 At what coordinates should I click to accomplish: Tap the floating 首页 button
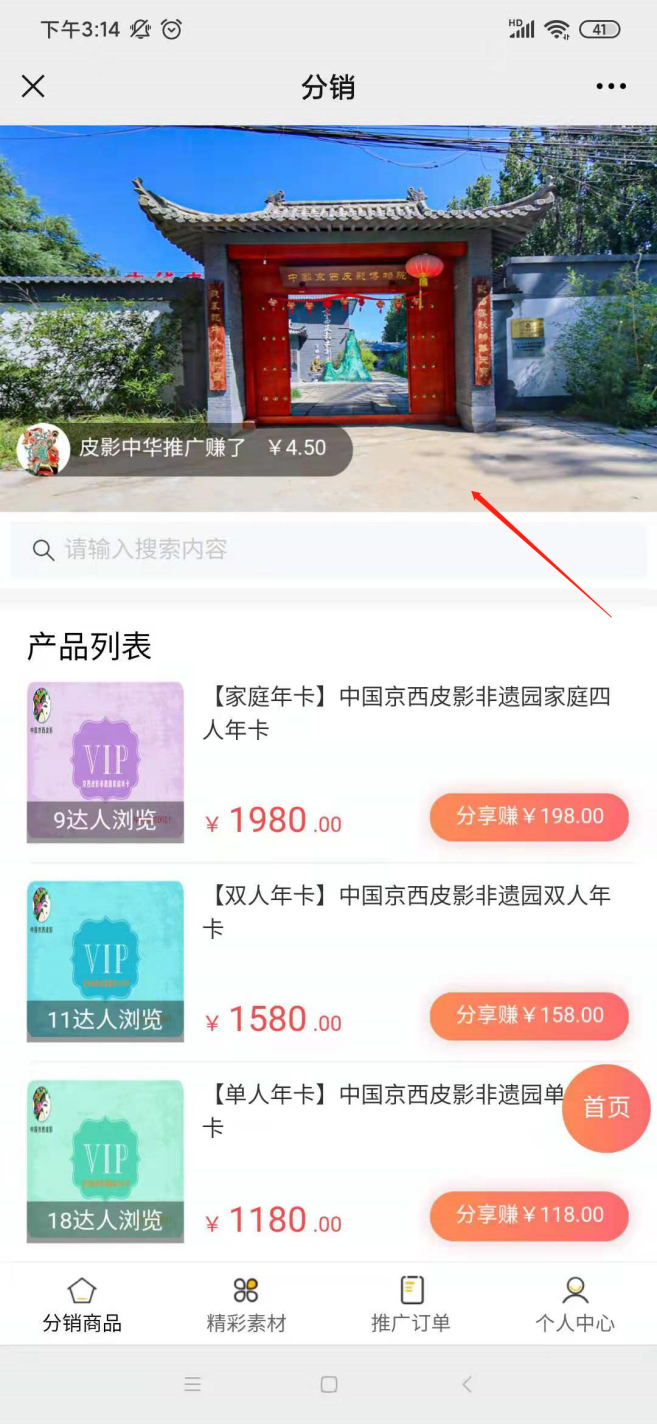pos(606,1108)
